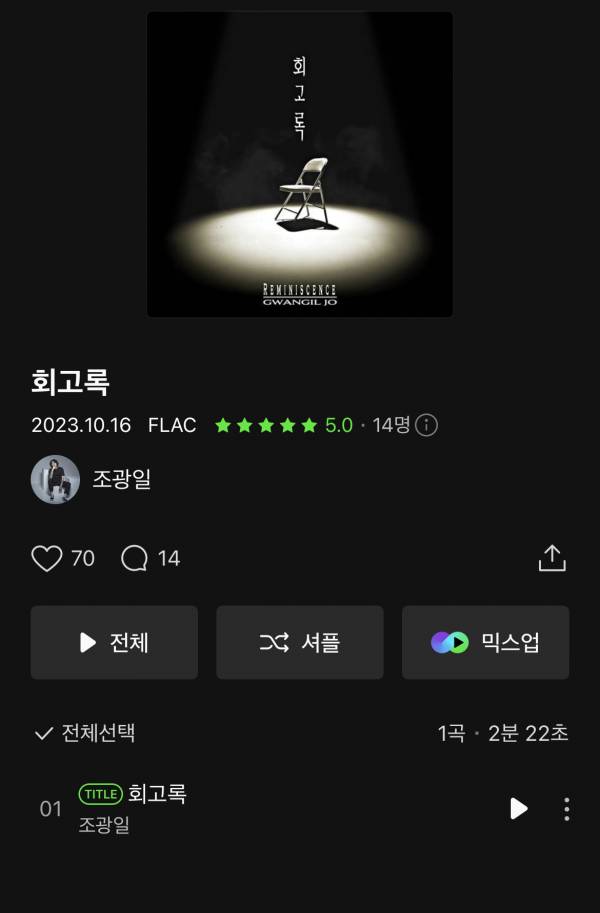Open the album's 14 comments
600x913 pixels.
click(135, 558)
